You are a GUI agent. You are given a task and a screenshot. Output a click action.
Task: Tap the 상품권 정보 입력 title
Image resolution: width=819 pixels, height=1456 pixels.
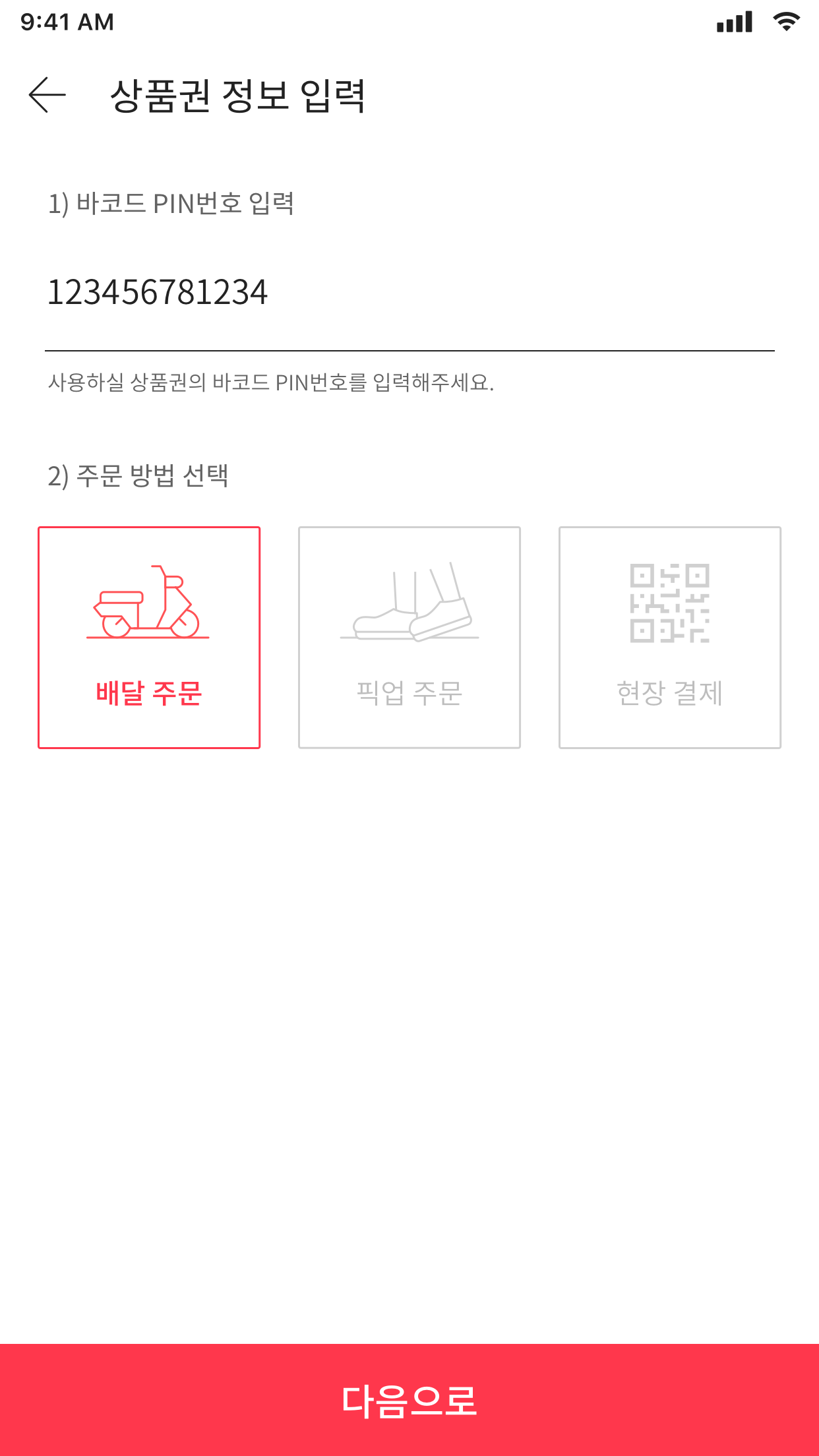coord(238,94)
